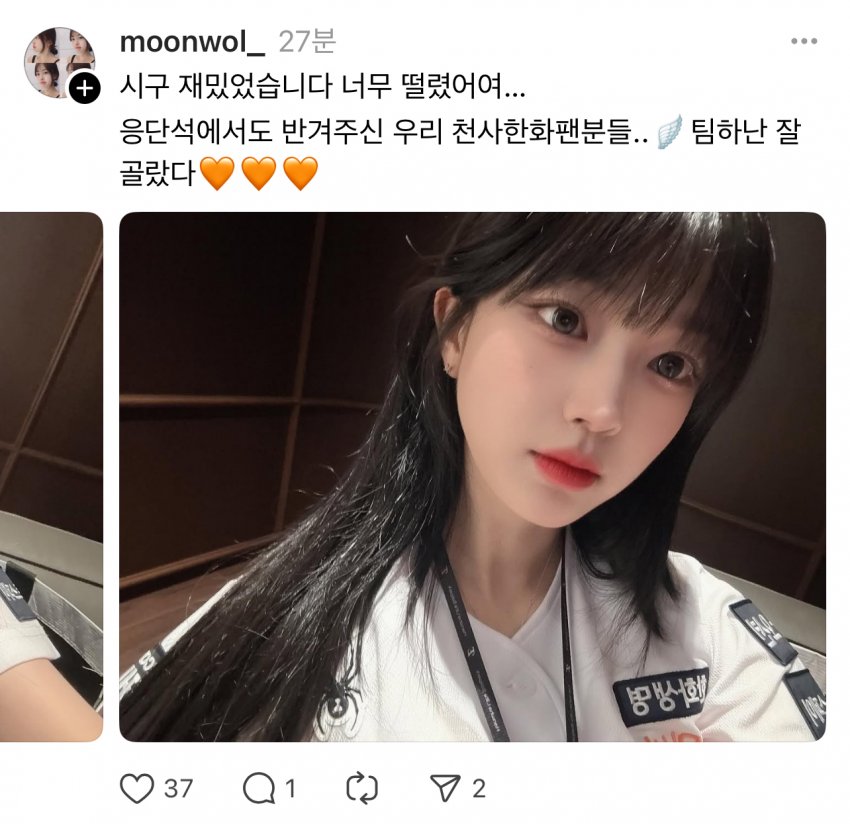850x824 pixels.
Task: View the main selfie photo fullscreen
Action: click(472, 476)
